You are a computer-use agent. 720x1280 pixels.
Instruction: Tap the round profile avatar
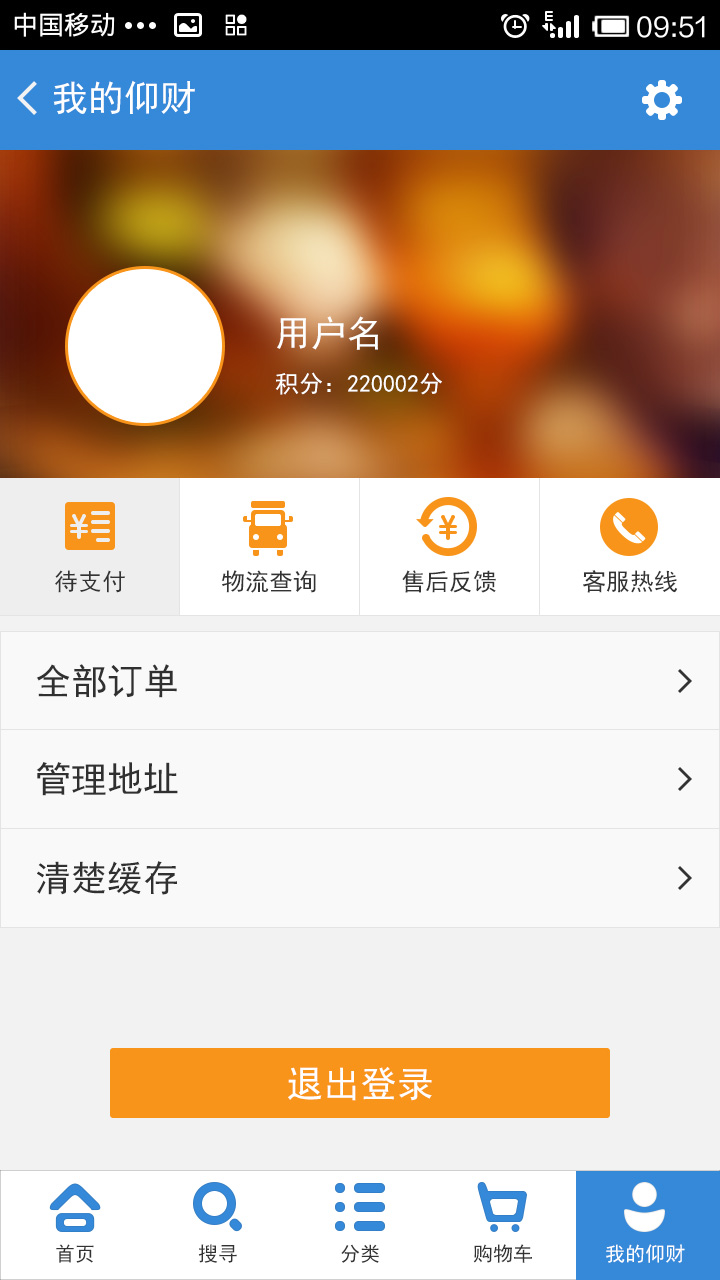point(145,346)
